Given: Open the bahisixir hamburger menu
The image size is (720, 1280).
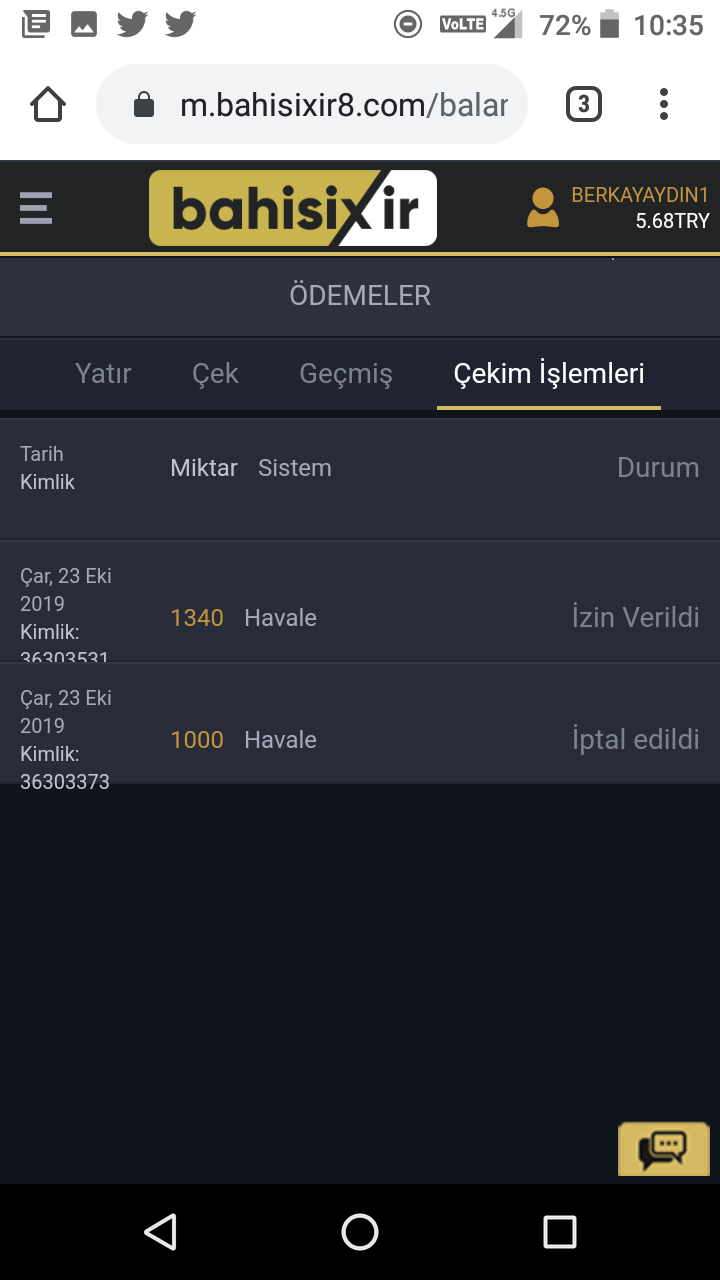Looking at the screenshot, I should 36,208.
